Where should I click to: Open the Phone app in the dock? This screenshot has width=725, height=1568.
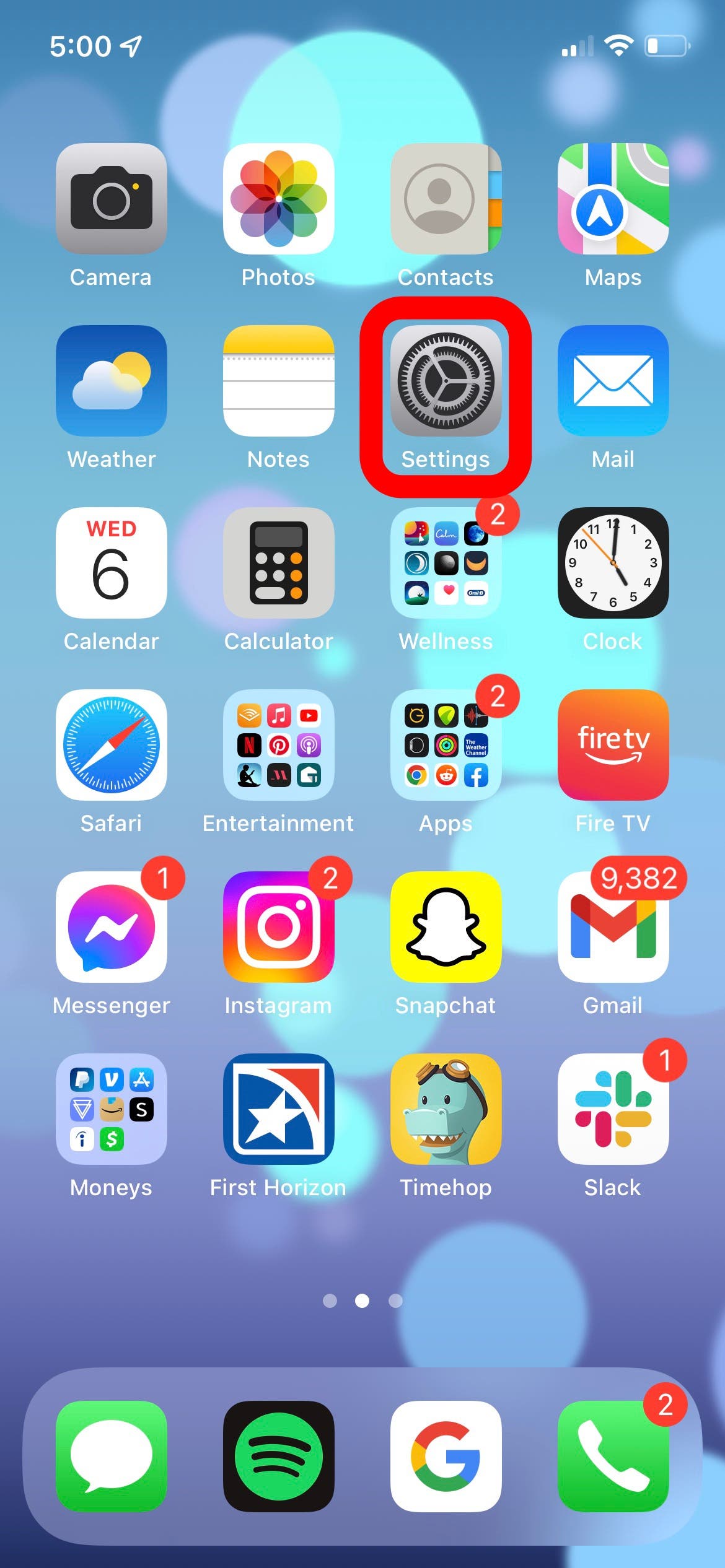613,1457
